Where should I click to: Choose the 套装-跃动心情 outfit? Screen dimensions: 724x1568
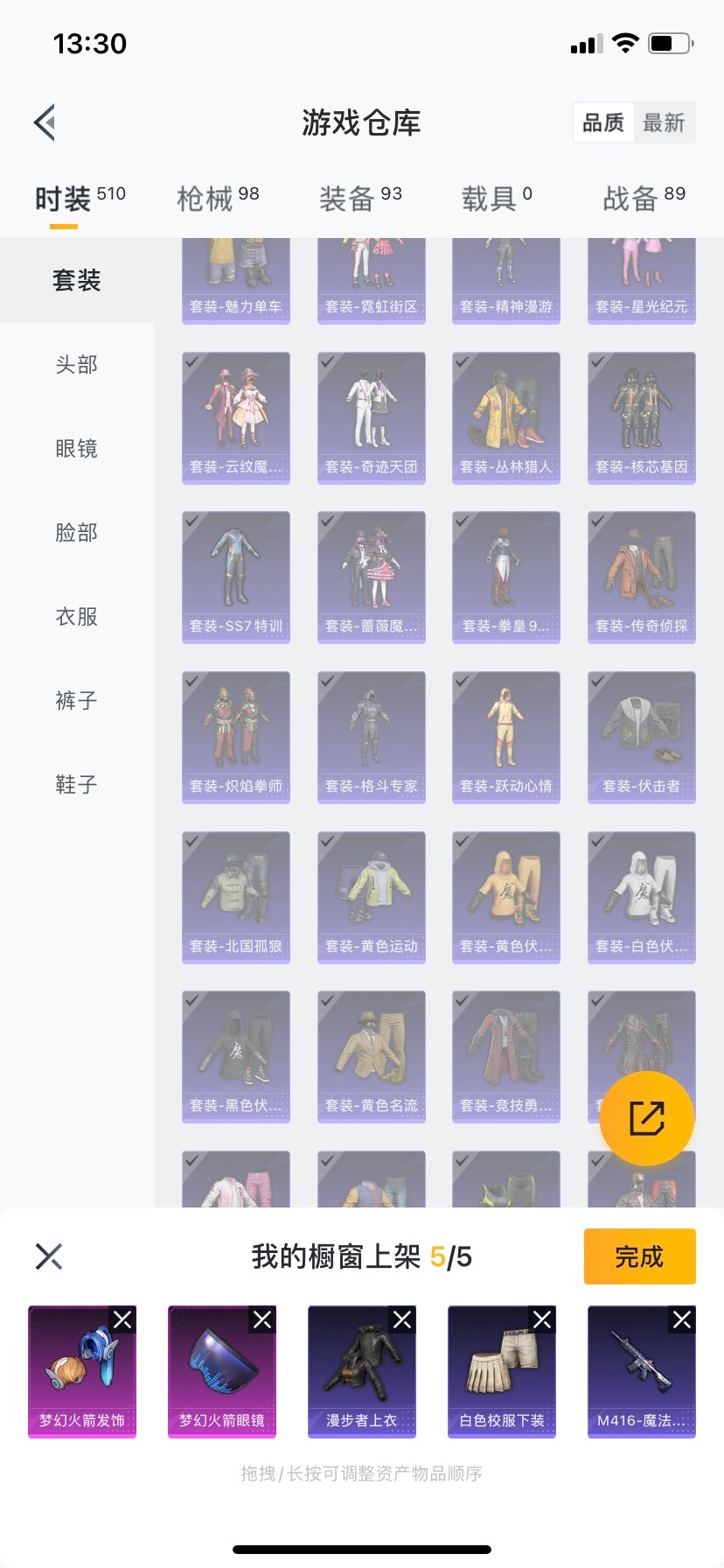click(506, 737)
